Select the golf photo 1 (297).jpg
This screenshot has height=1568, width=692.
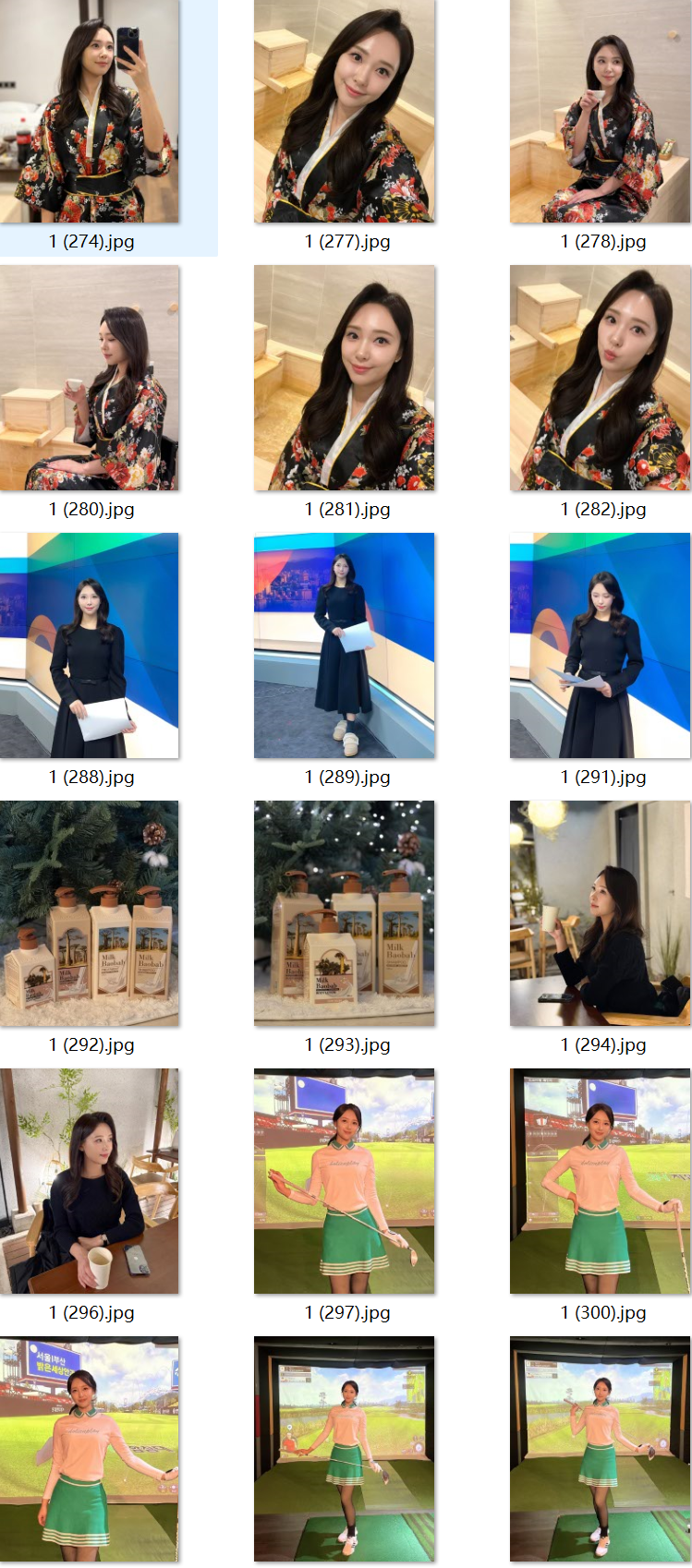tap(344, 1181)
